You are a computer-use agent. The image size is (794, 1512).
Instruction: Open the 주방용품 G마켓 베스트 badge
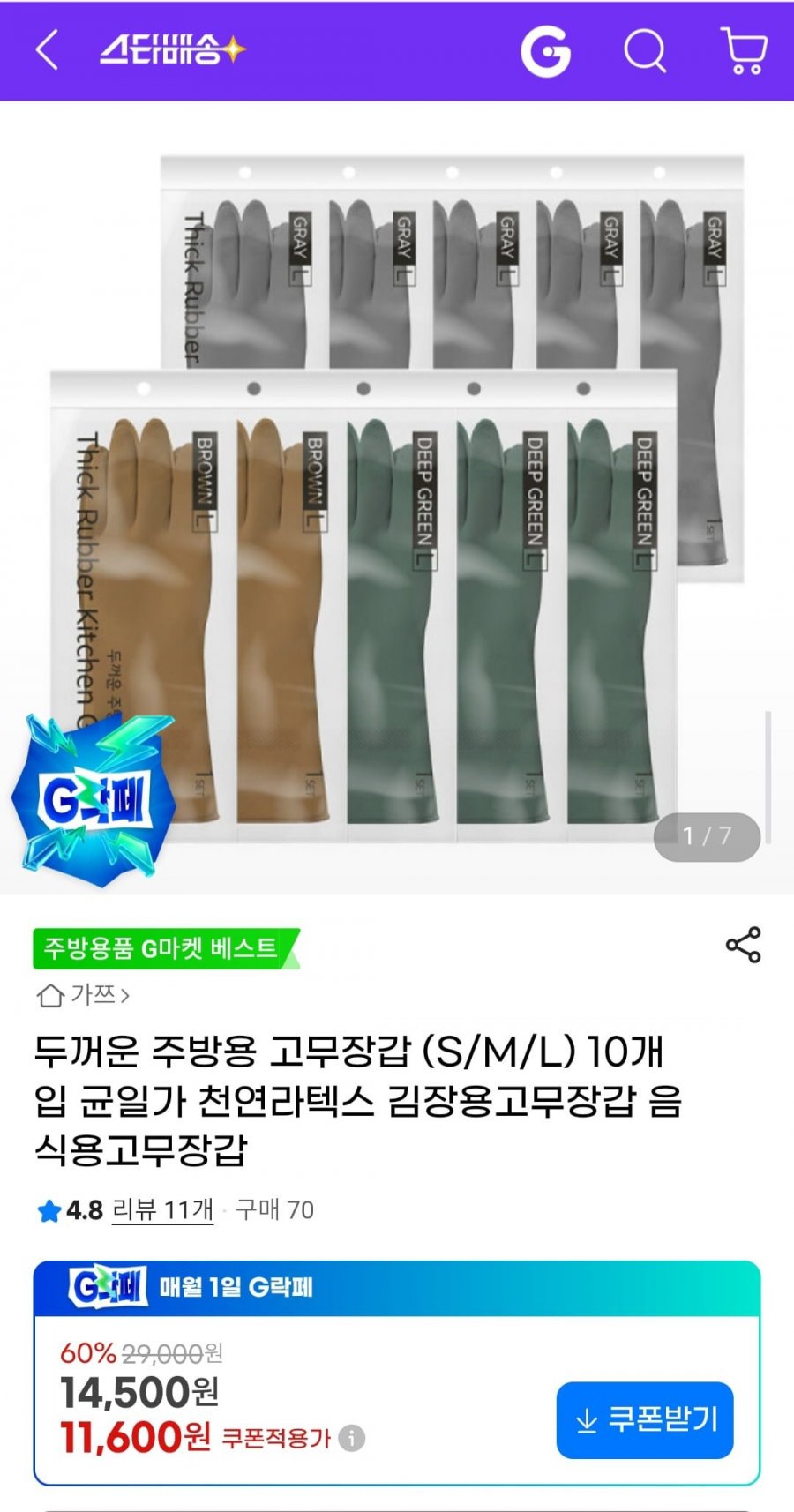click(166, 948)
